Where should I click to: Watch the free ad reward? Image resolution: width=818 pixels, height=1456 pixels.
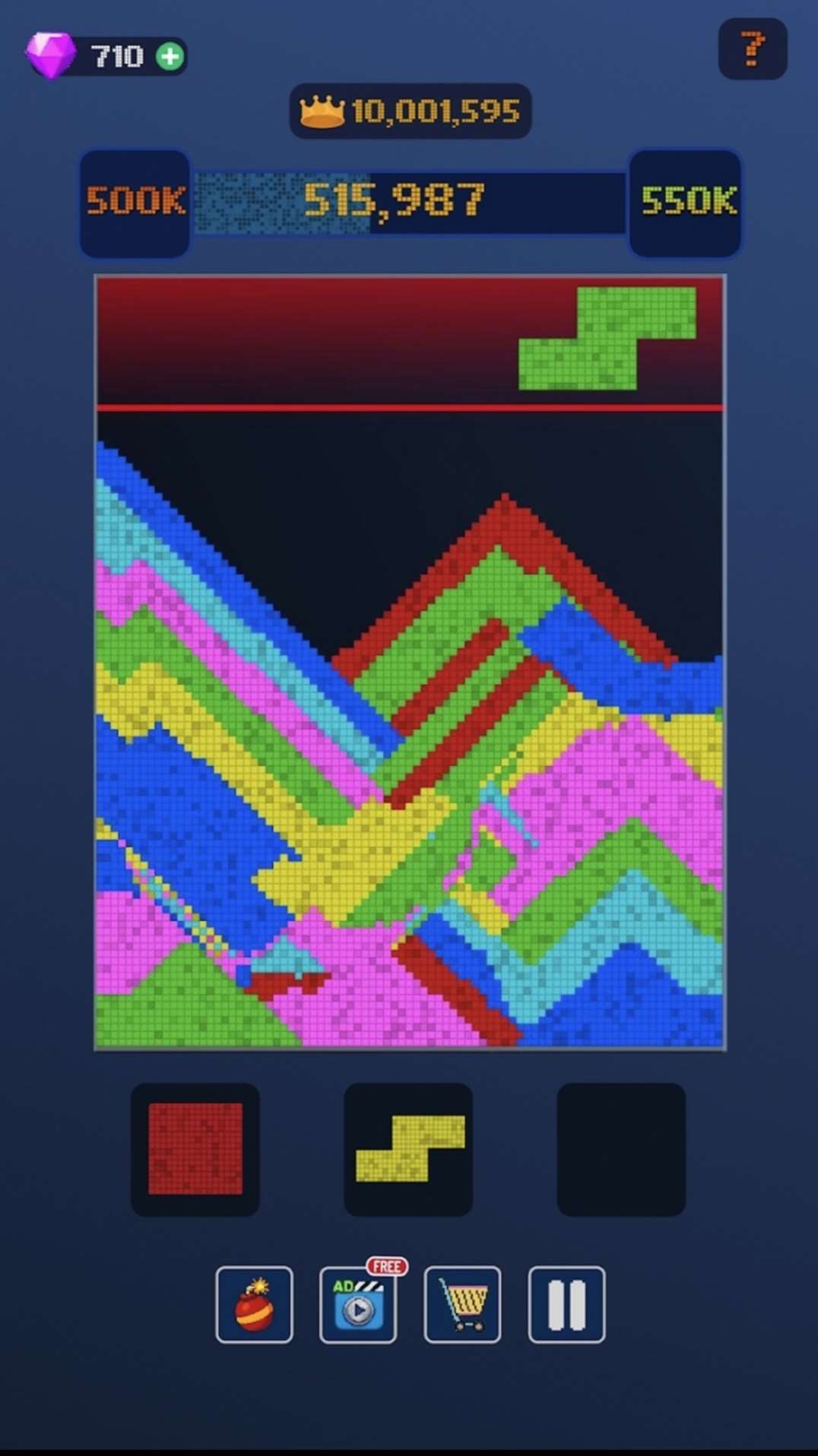tap(358, 1305)
